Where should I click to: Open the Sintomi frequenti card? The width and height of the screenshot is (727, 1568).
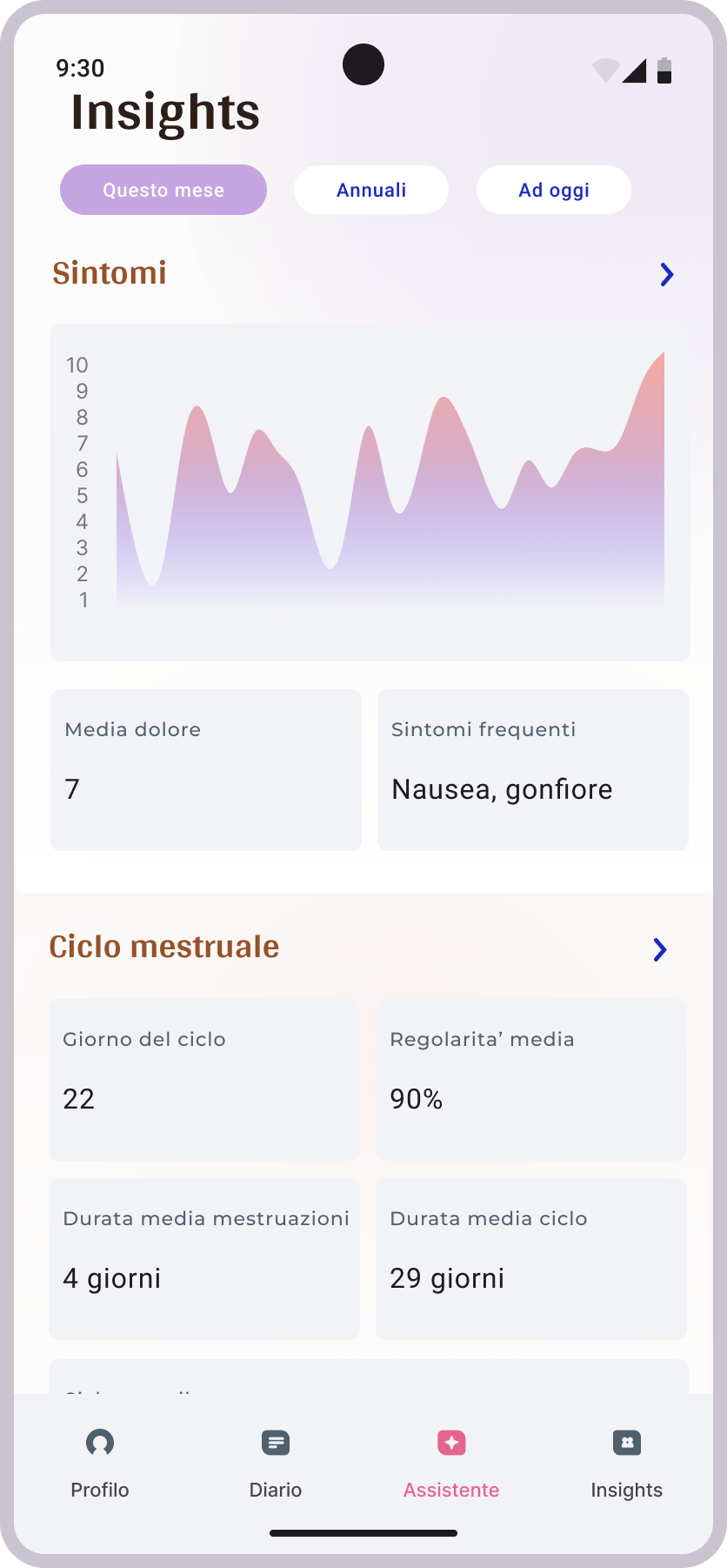click(532, 770)
